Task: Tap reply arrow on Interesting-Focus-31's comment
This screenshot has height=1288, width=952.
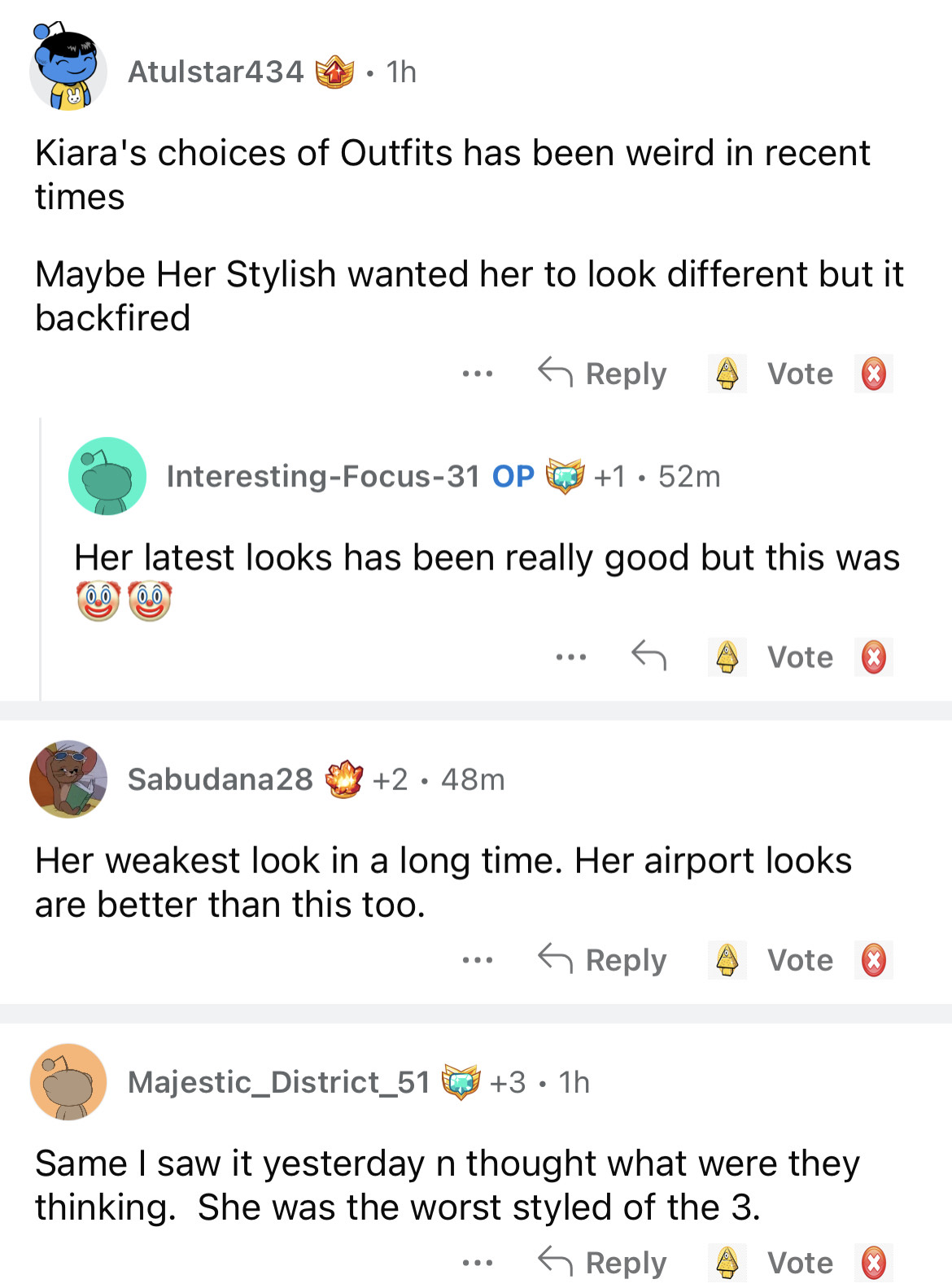Action: (x=648, y=656)
